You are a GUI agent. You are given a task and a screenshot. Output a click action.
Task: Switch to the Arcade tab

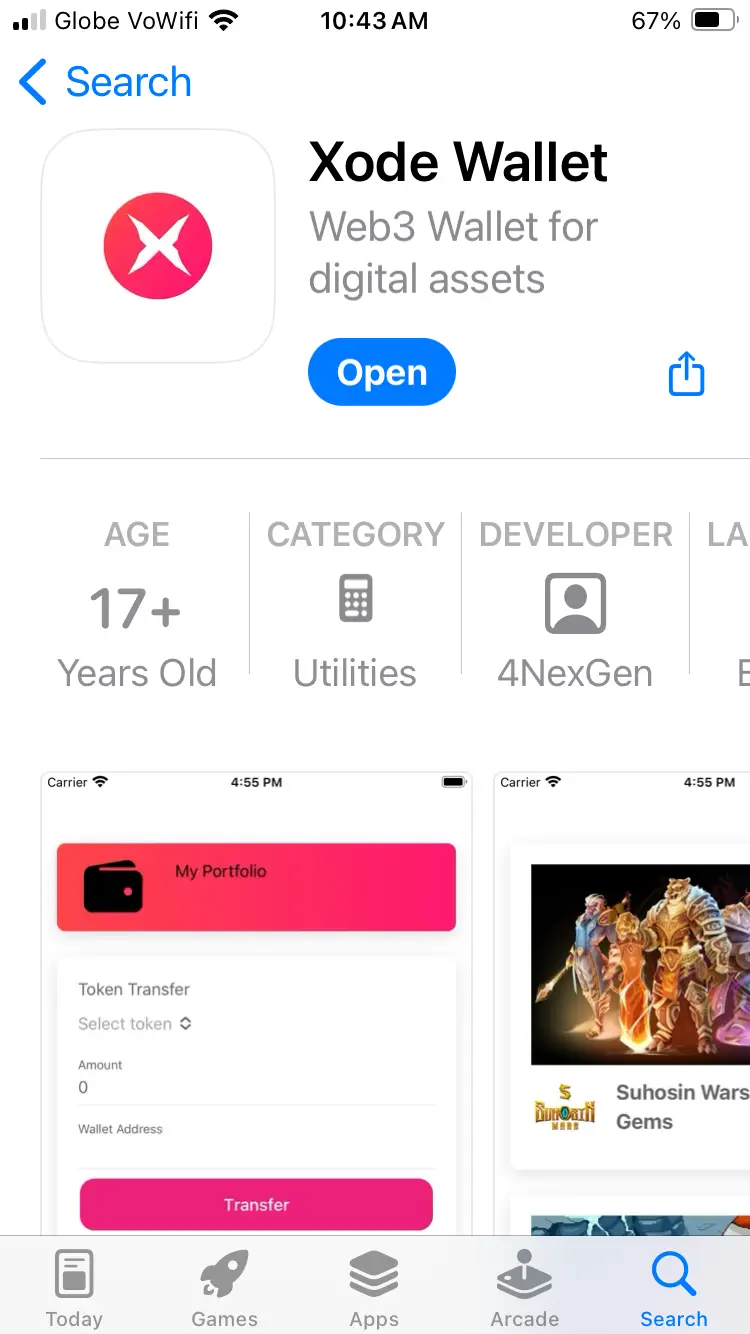(524, 1290)
